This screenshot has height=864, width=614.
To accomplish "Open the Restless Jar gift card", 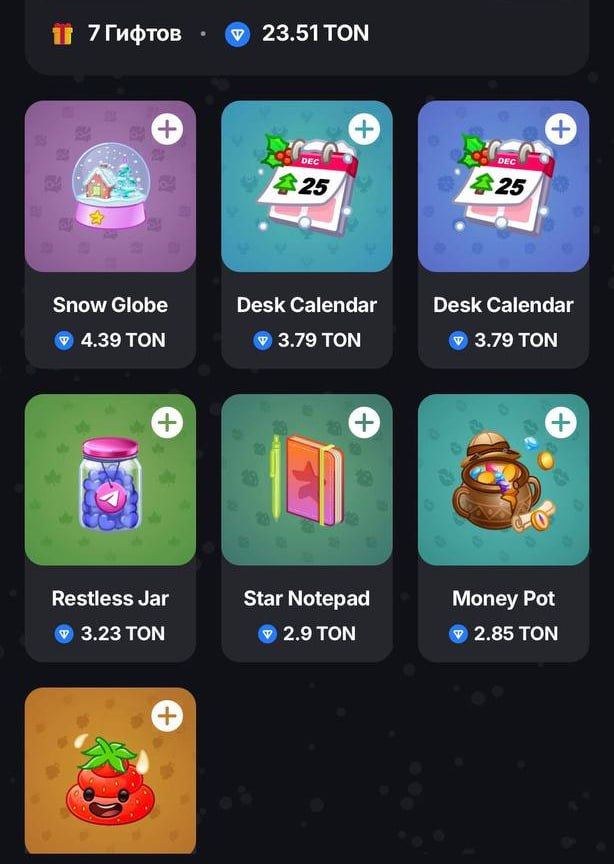I will tap(110, 495).
